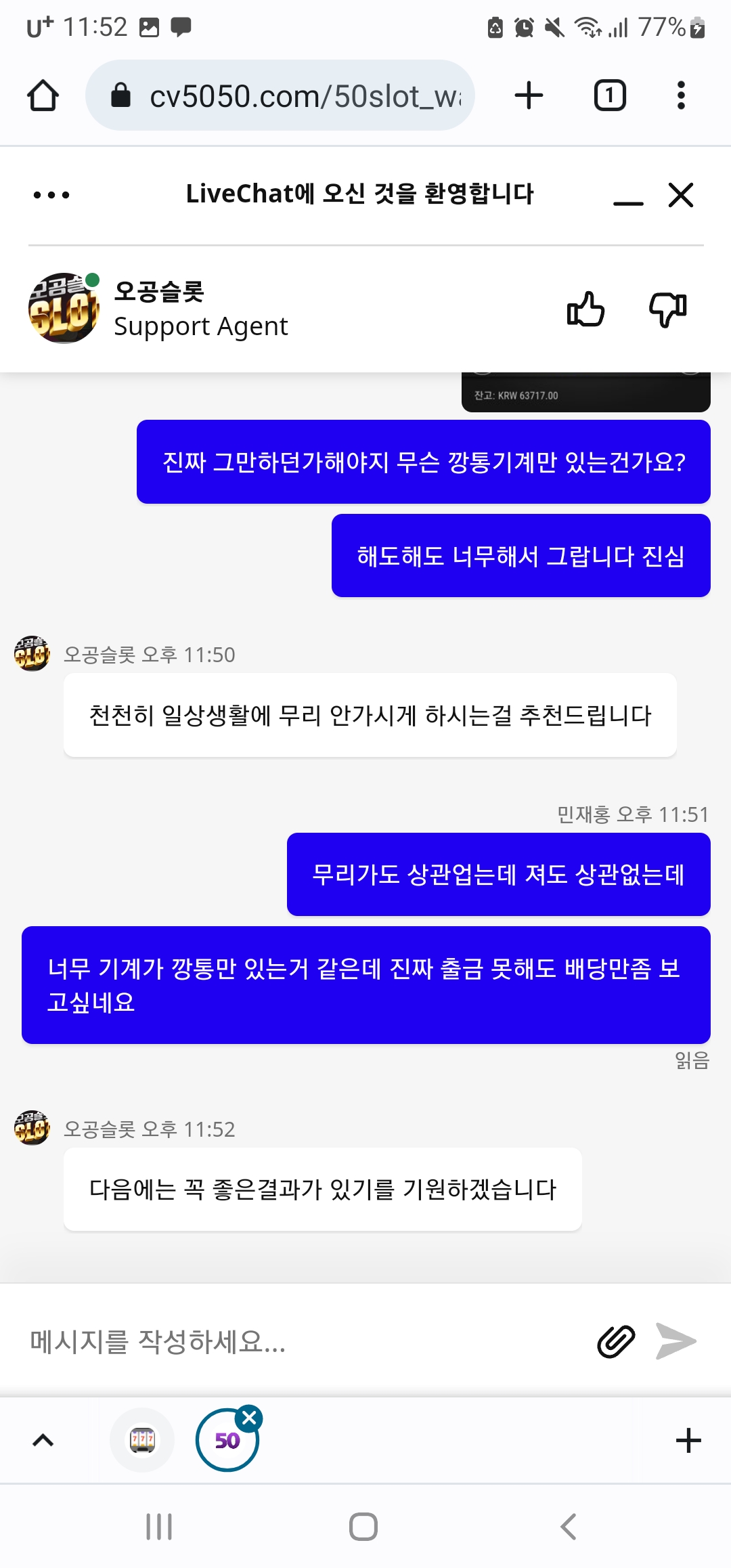Image resolution: width=731 pixels, height=1568 pixels.
Task: Add a new tab from the bottom bar plus
Action: (x=688, y=1440)
